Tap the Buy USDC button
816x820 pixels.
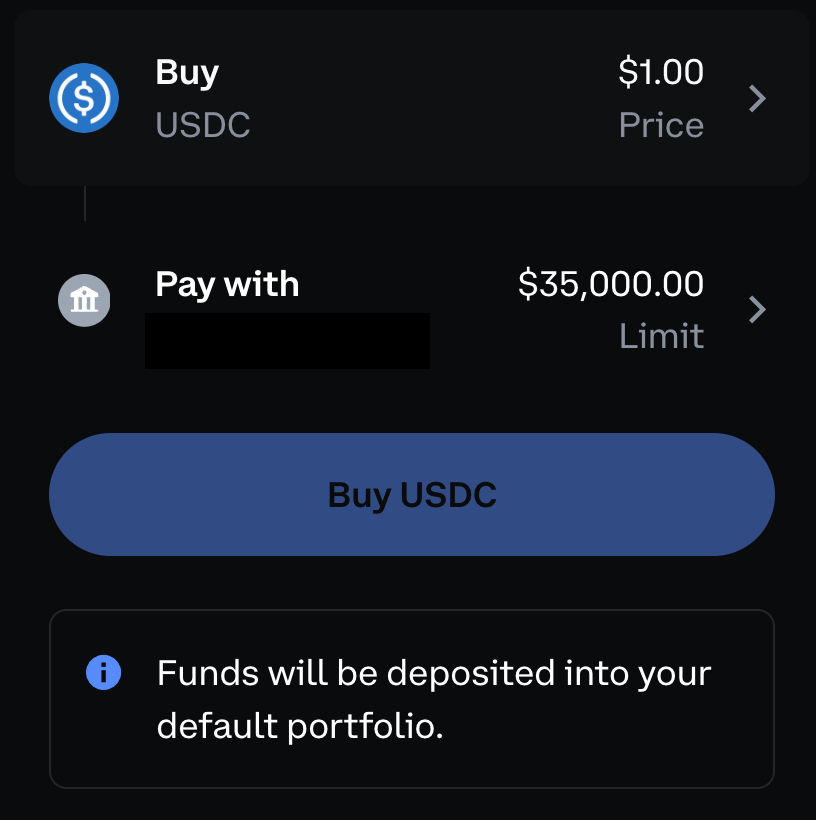point(412,495)
